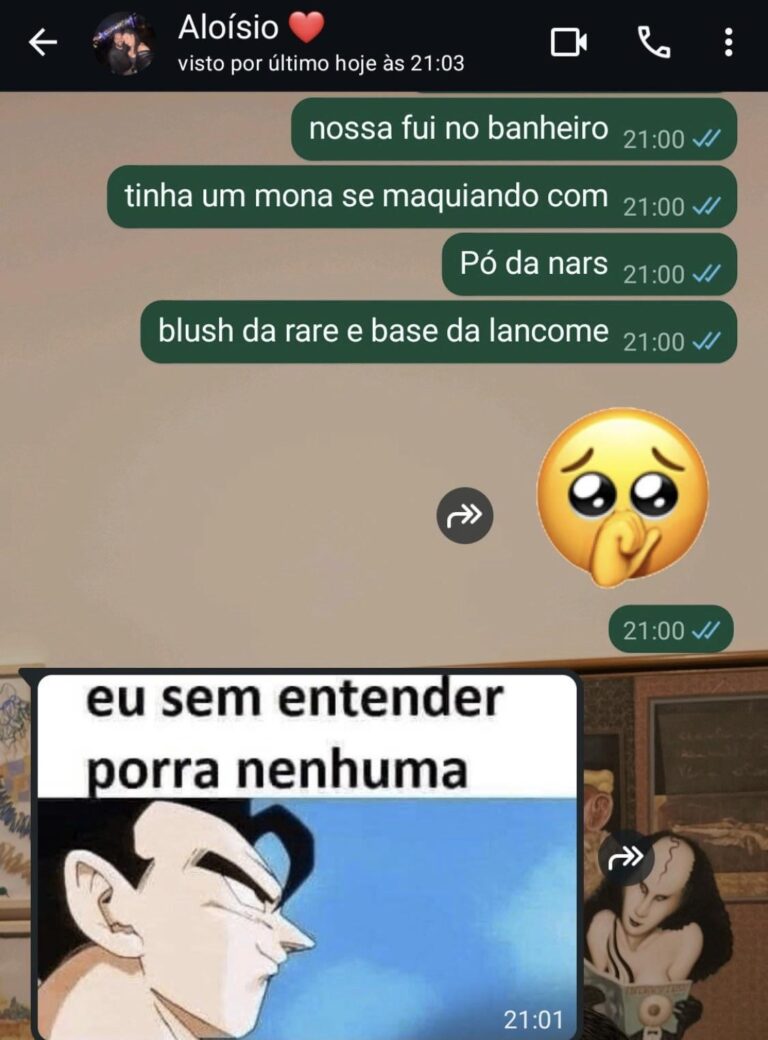Open Aloísio's profile picture
This screenshot has height=1040, width=768.
point(123,44)
